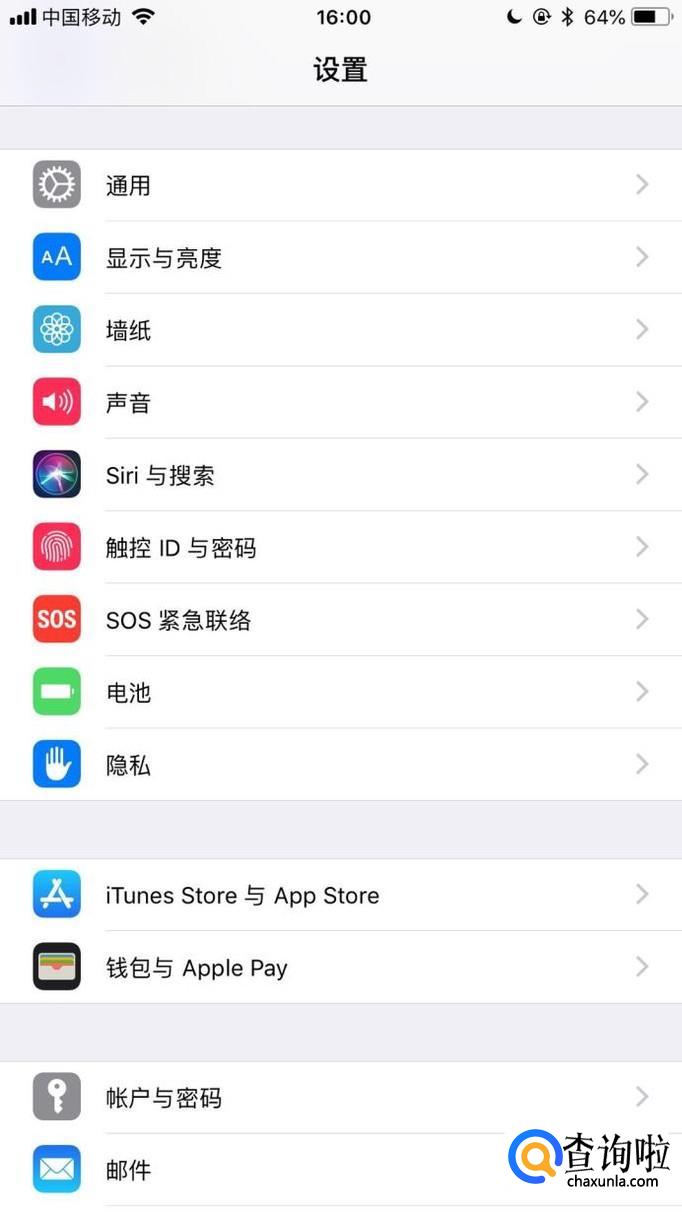Select the 声音 sound settings row
The height and width of the screenshot is (1212, 682).
340,402
